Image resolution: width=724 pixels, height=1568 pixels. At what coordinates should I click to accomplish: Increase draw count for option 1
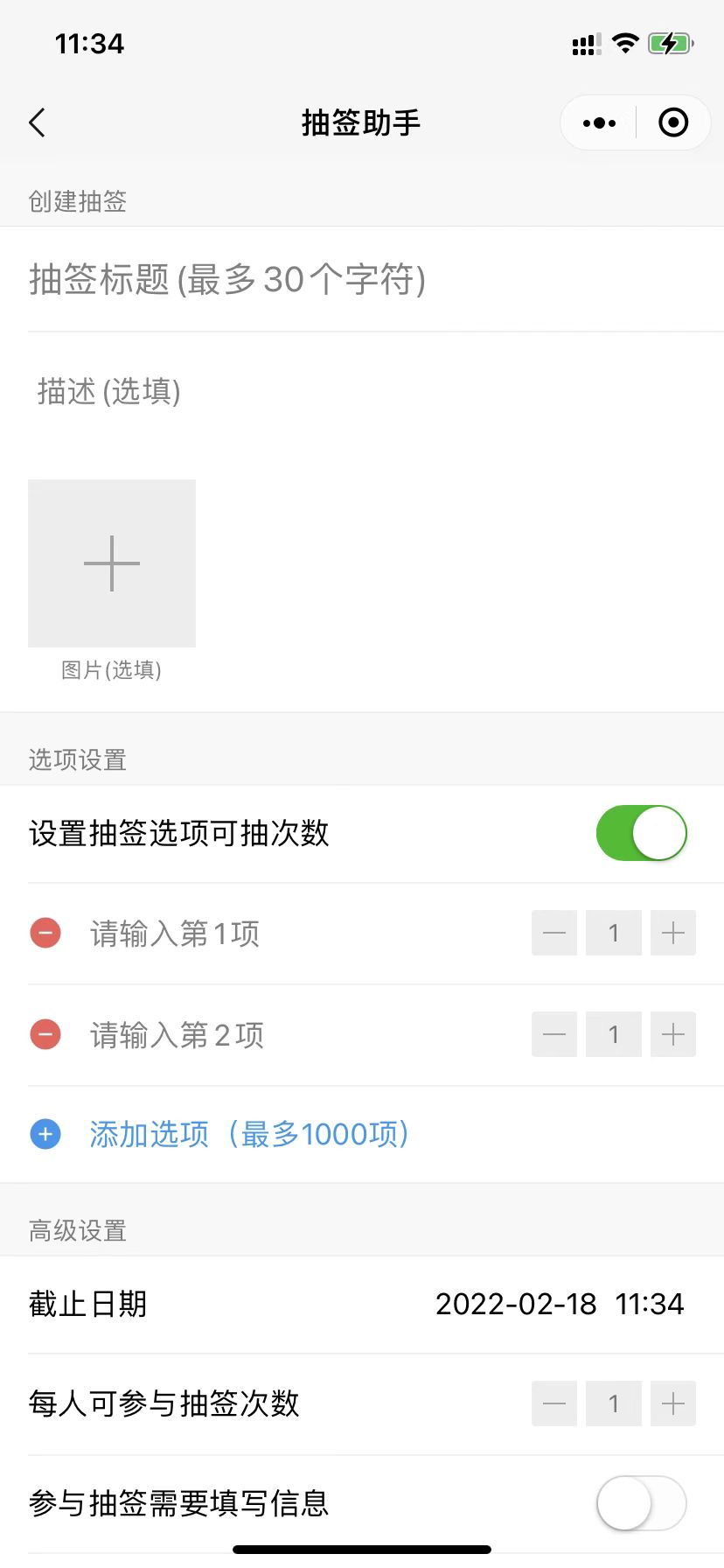click(x=672, y=934)
